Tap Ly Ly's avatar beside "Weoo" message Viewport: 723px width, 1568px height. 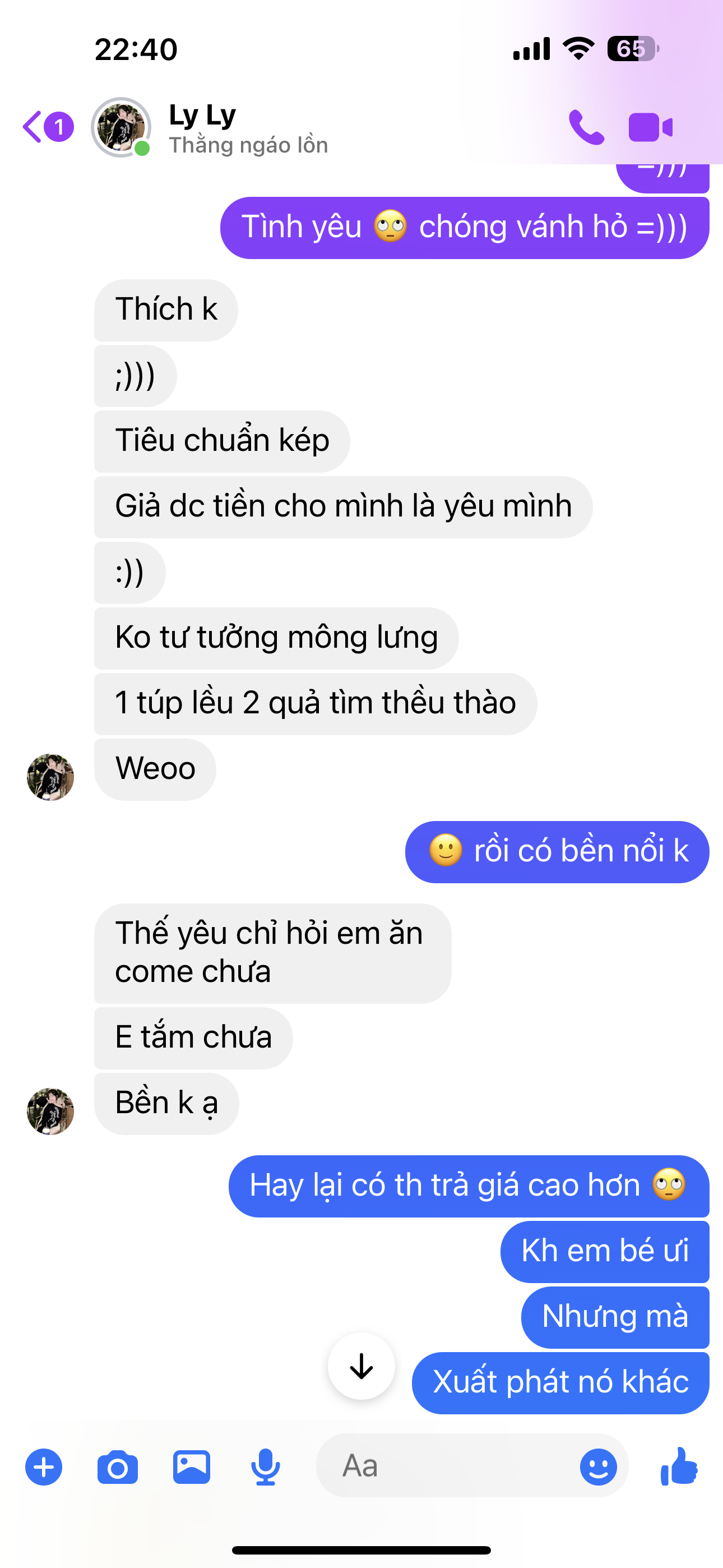point(50,777)
